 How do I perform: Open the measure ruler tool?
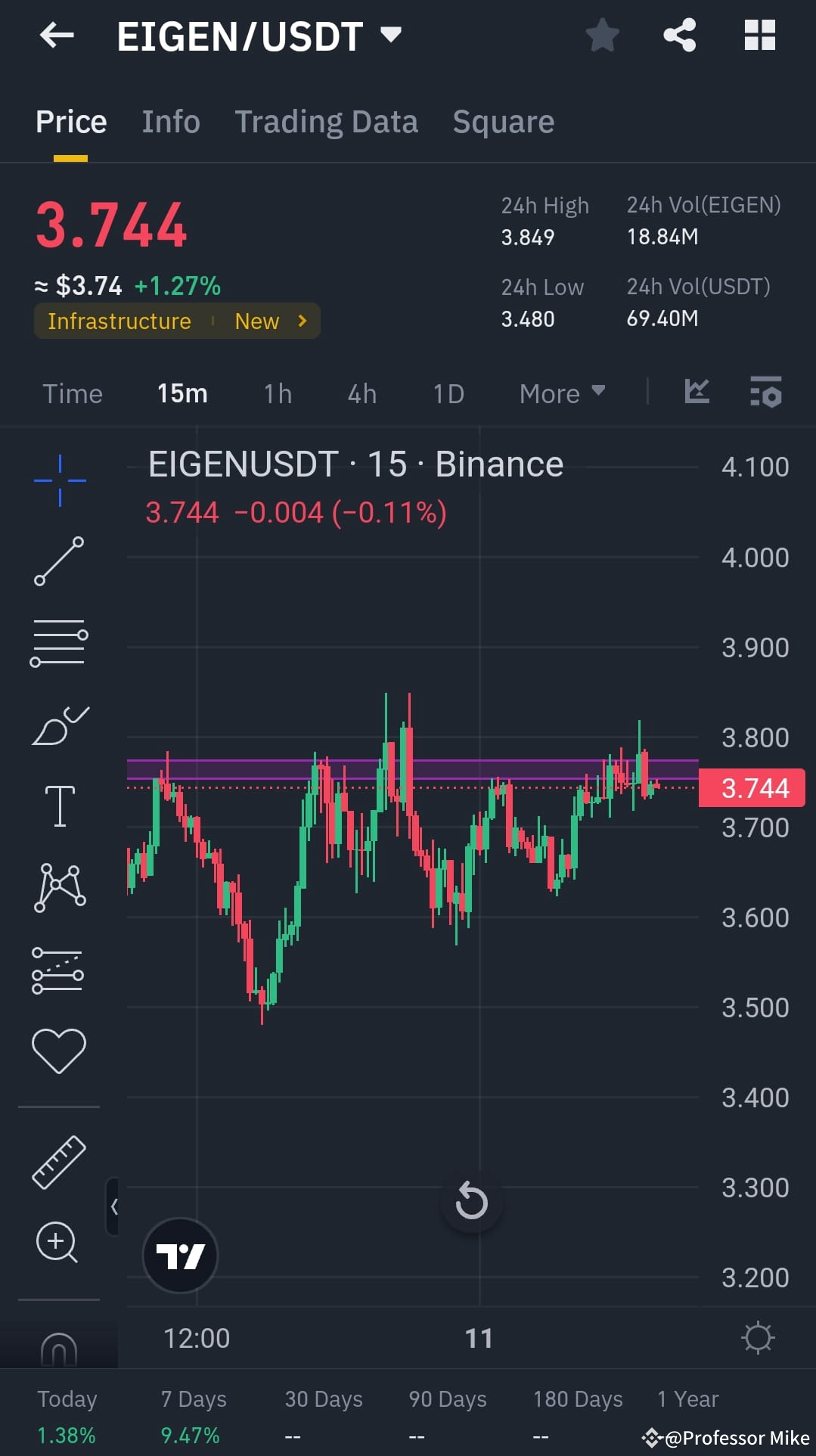59,1161
